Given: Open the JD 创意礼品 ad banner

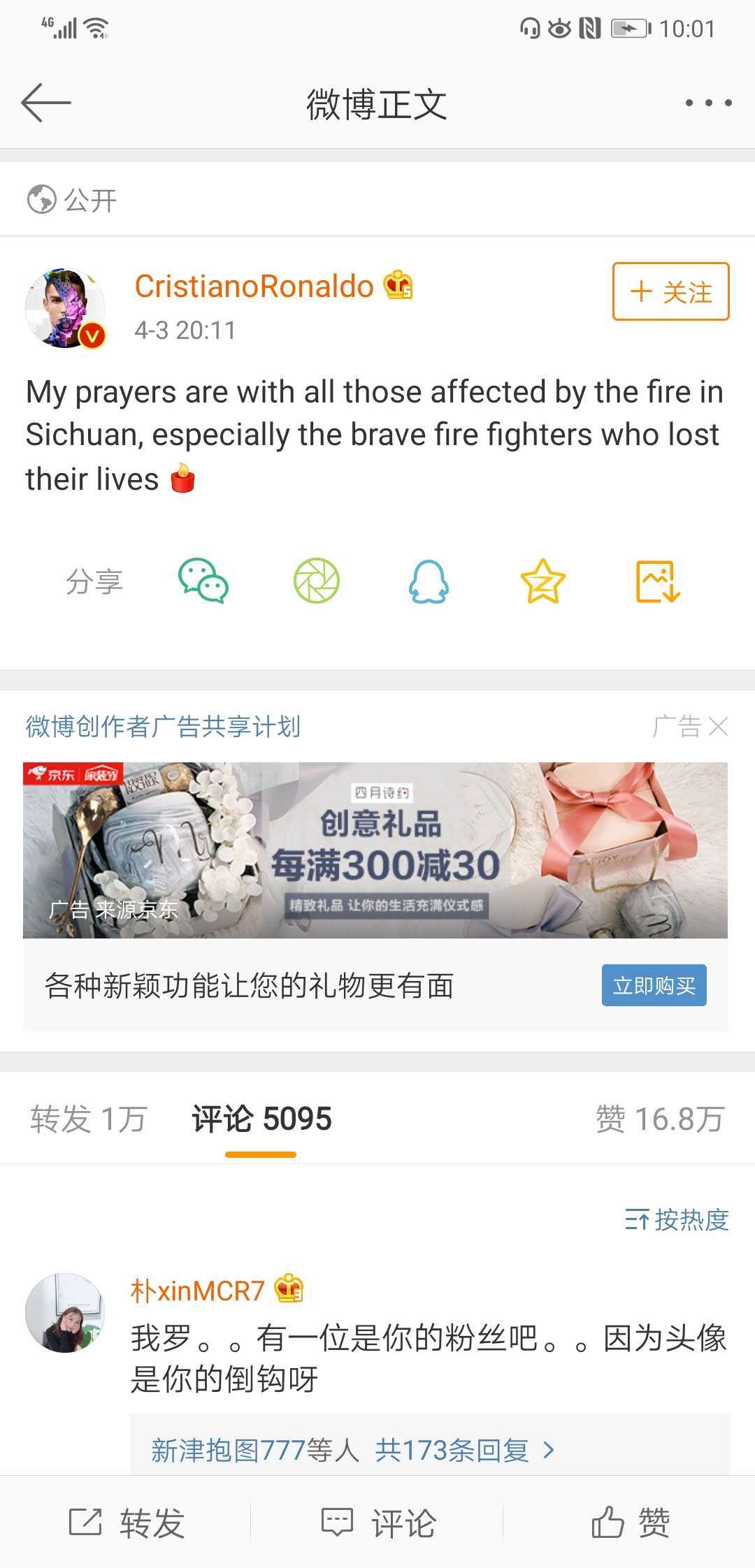Looking at the screenshot, I should pos(375,850).
